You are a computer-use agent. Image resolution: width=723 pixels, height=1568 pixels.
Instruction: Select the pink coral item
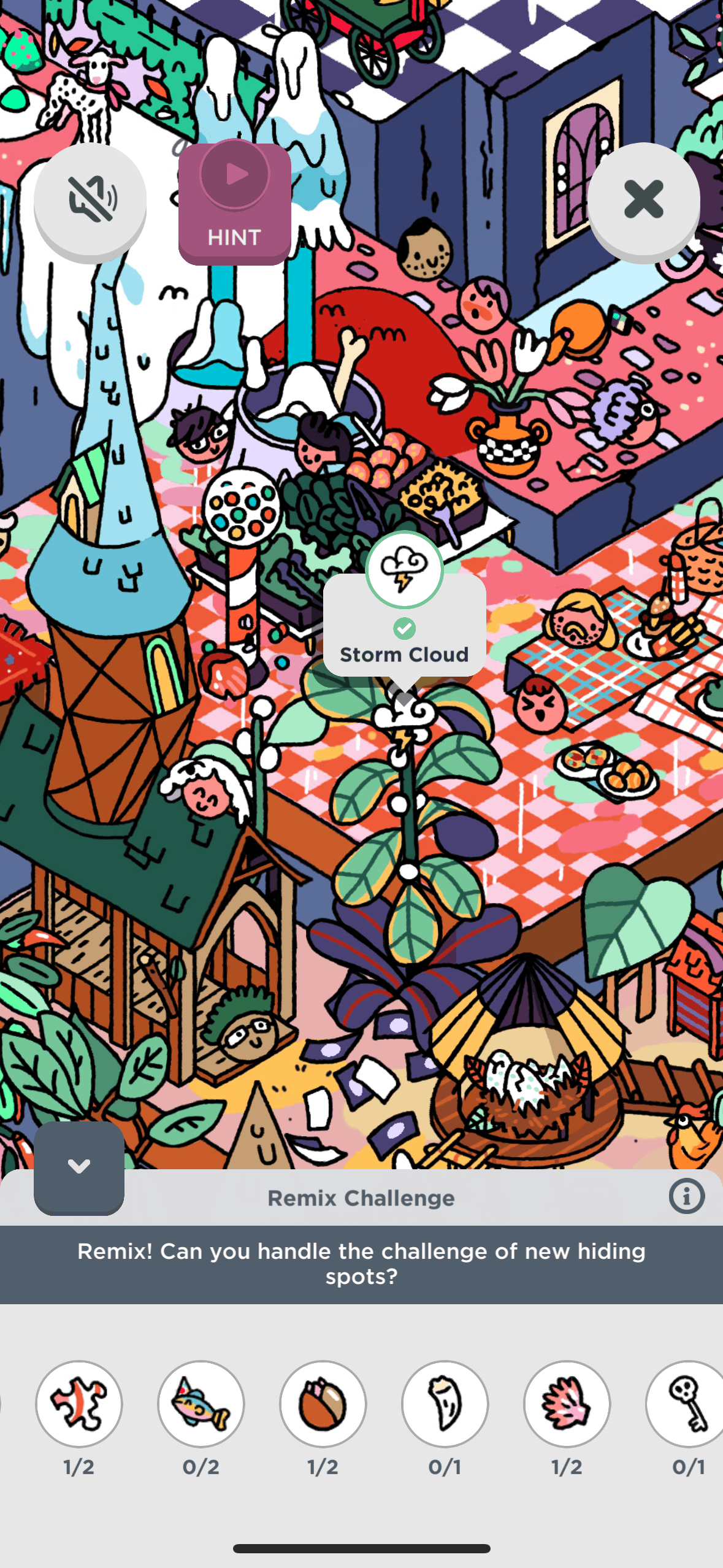tap(567, 1404)
